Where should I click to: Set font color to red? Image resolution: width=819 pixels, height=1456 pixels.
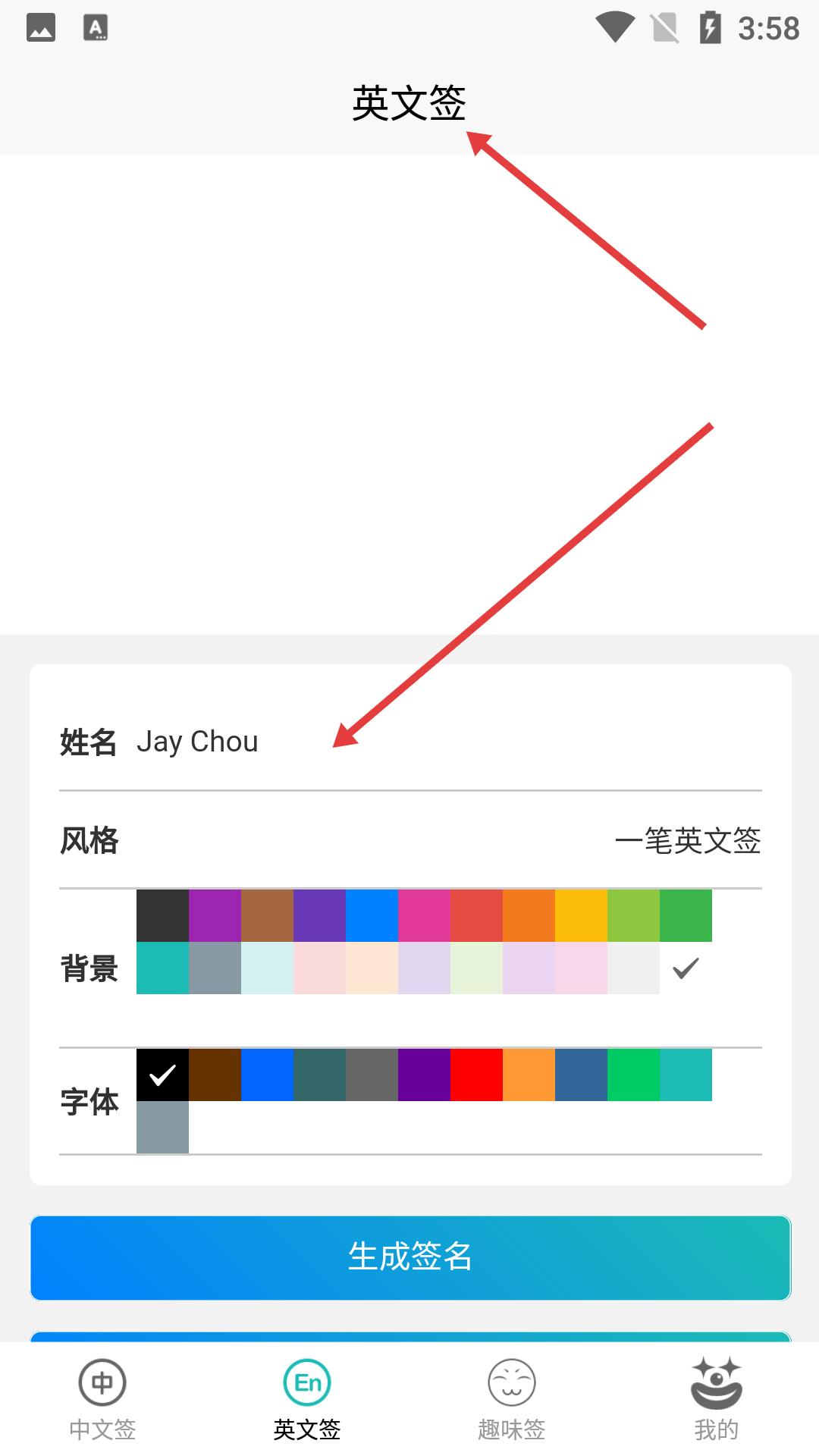(476, 1075)
